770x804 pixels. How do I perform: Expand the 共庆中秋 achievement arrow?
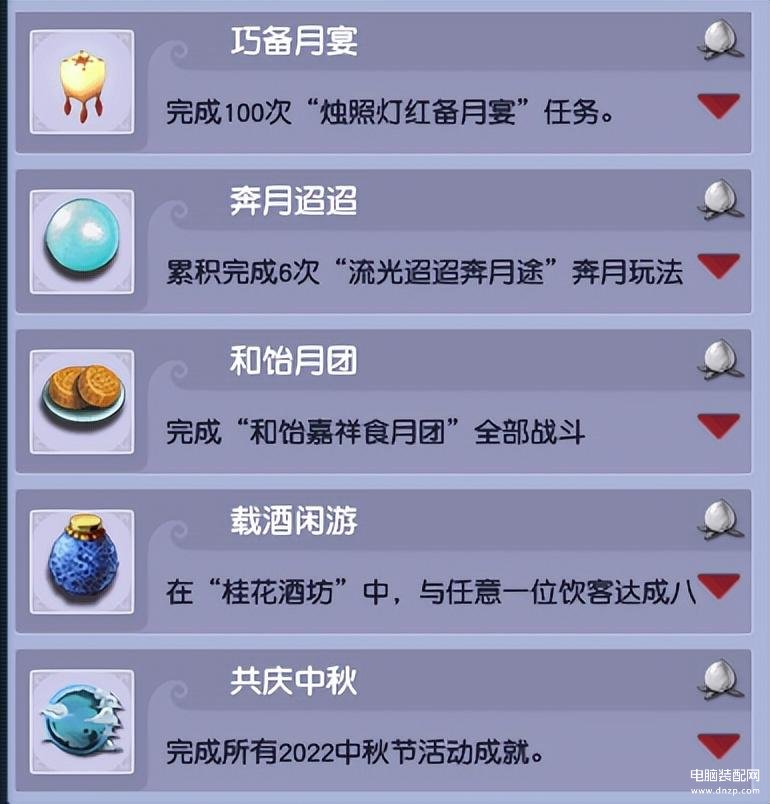pos(718,746)
